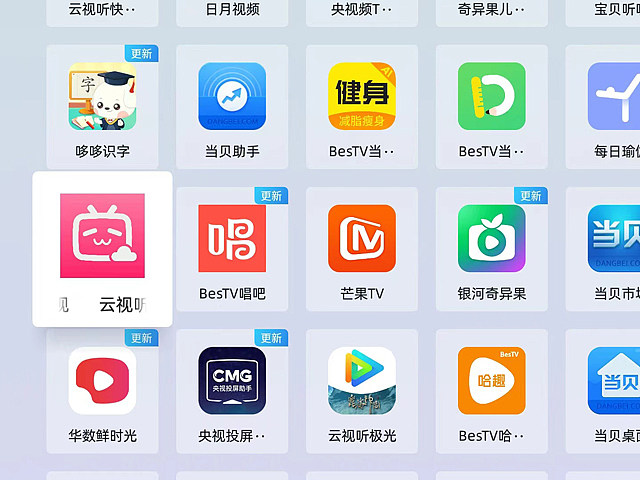Viewport: 640px width, 480px height.
Task: Open 央视频TV app
Action: tap(362, 10)
